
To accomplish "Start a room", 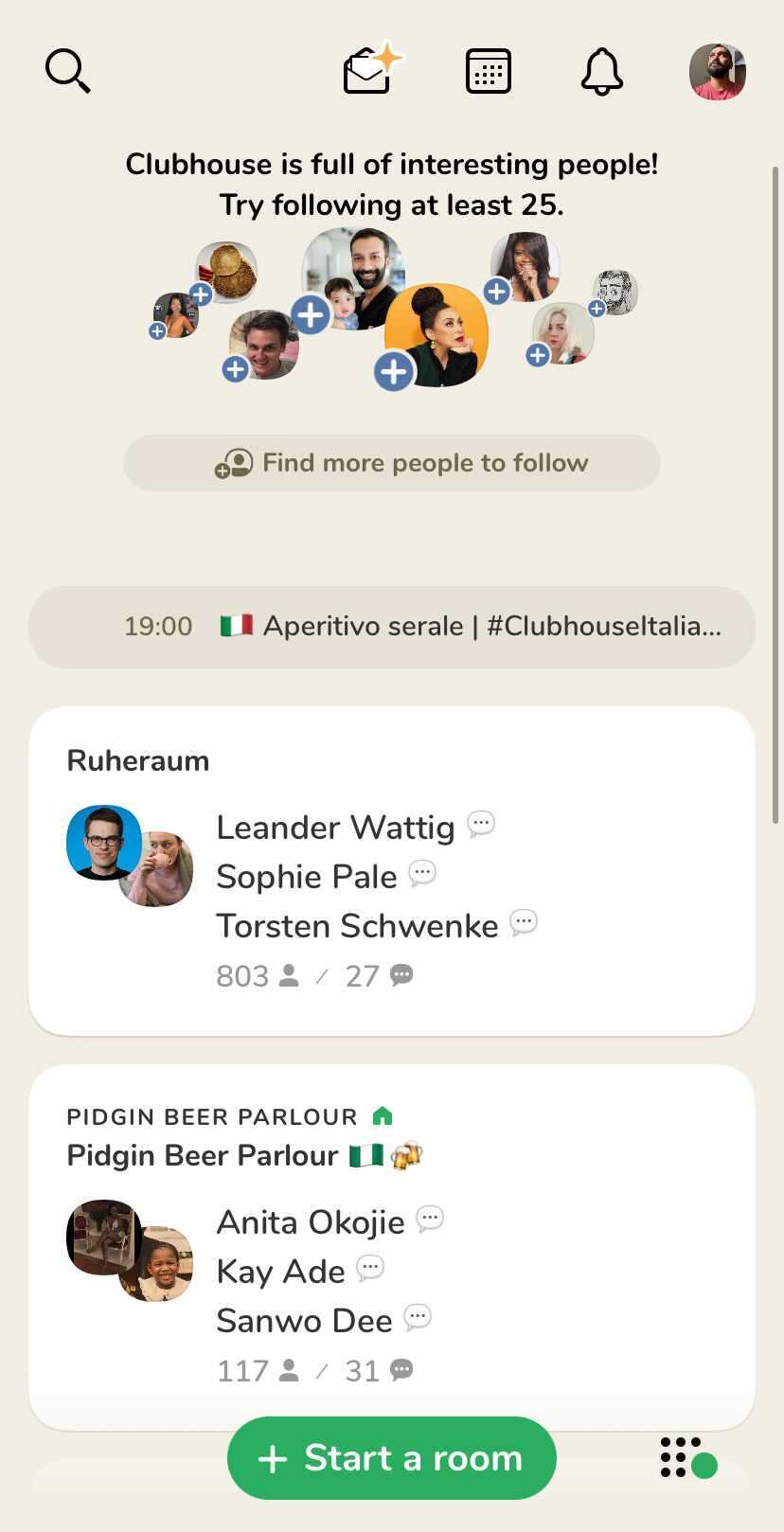I will pyautogui.click(x=392, y=1458).
